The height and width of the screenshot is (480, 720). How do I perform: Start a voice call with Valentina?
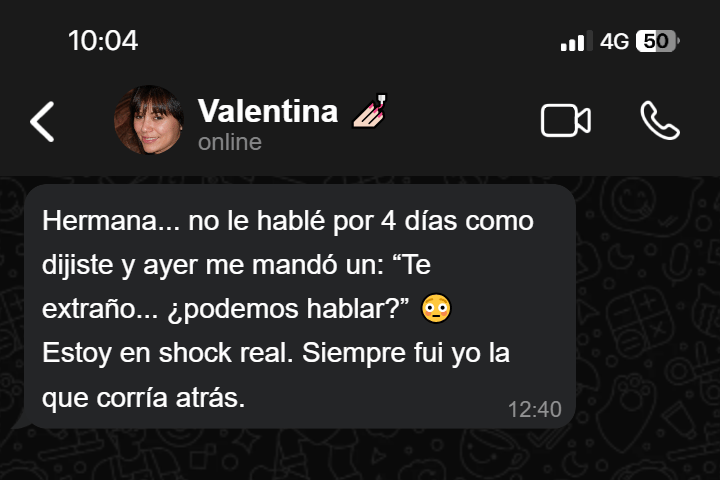(659, 121)
